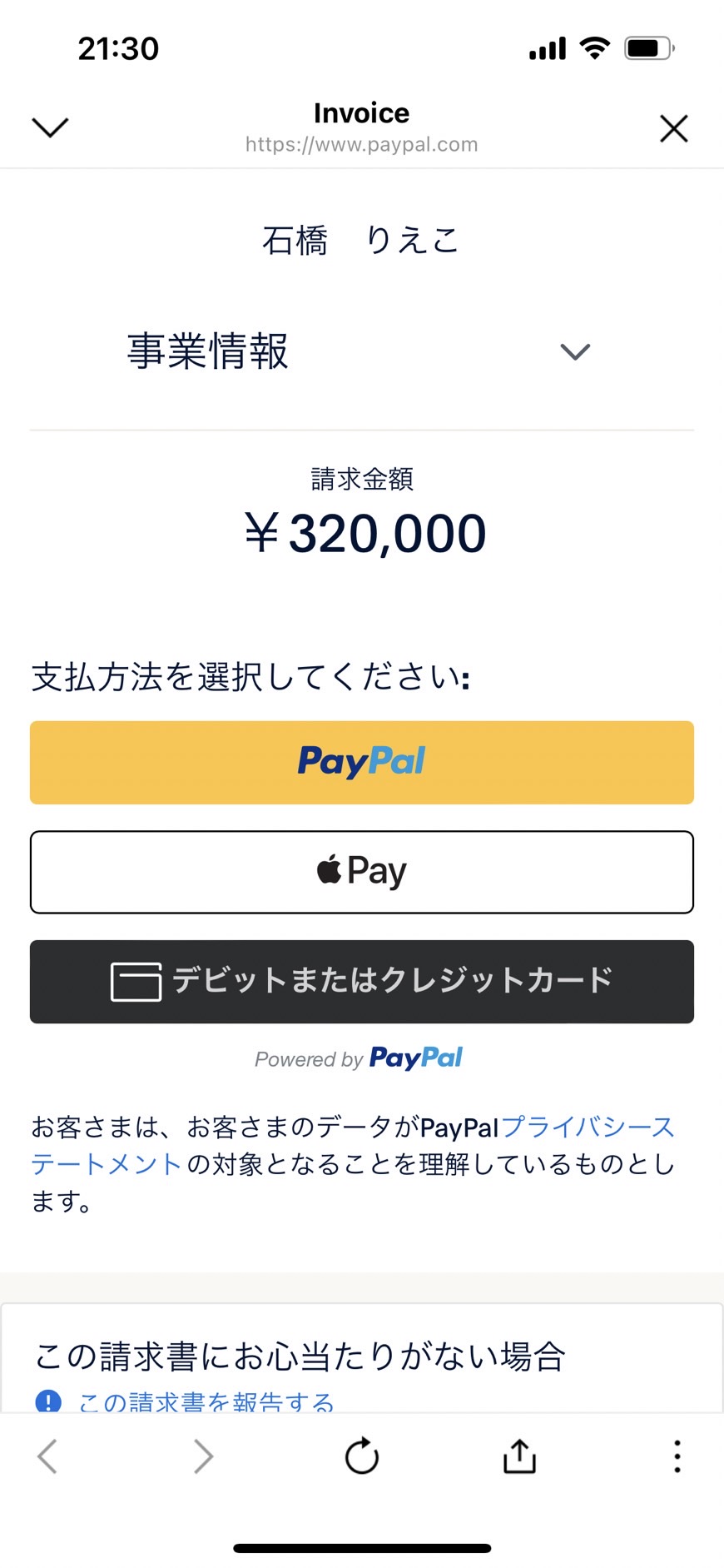Open the three-dot browser menu
Screen dimensions: 724x1568
pyautogui.click(x=677, y=1456)
